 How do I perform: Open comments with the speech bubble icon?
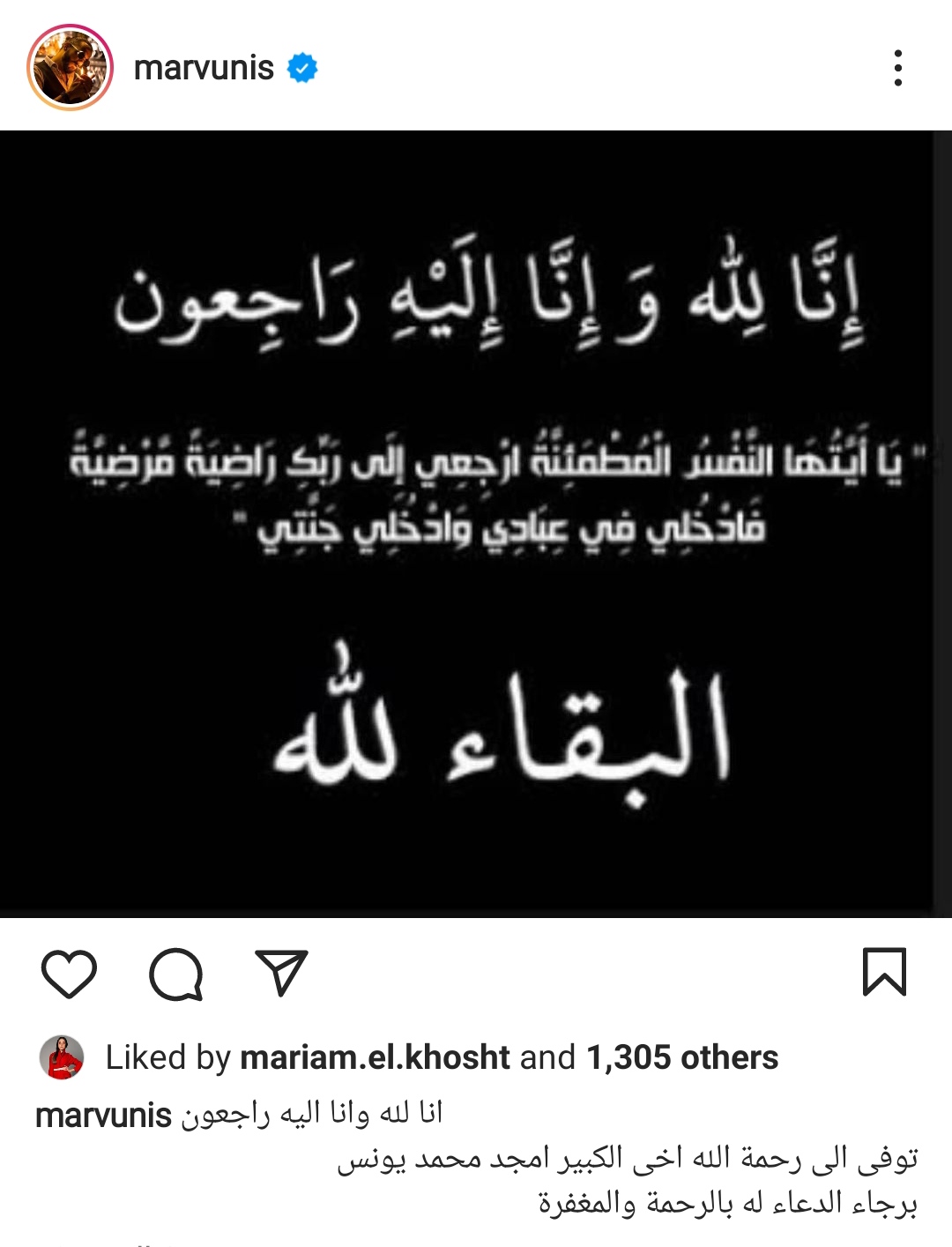coord(175,974)
